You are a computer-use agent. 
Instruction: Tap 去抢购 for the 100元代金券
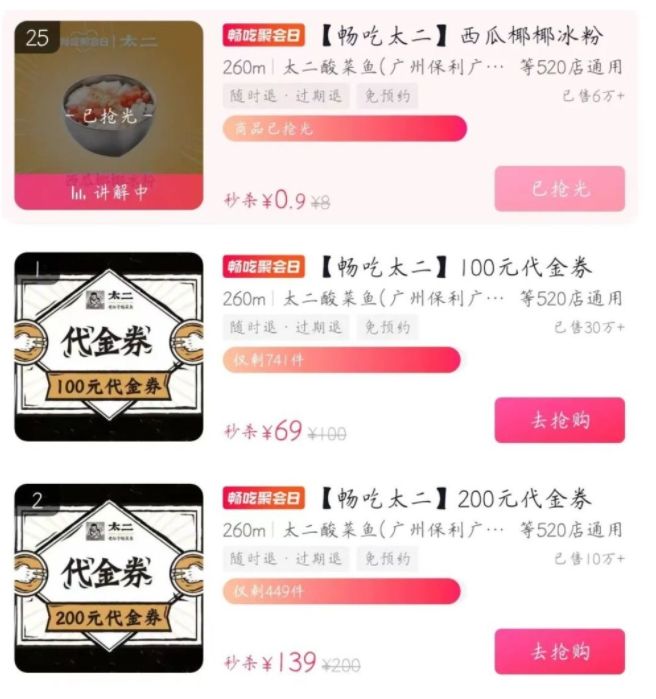[x=559, y=420]
